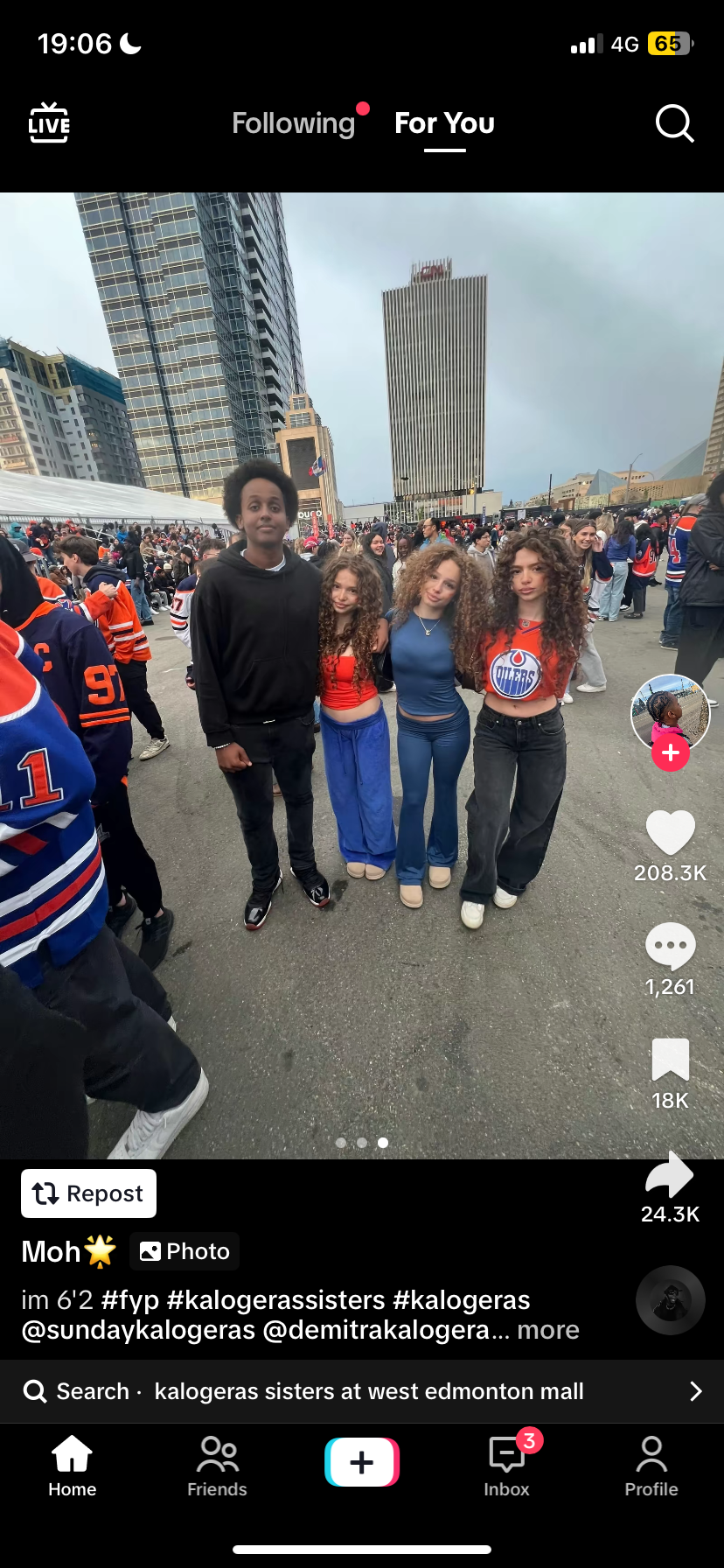Switch to the Following feed

point(294,123)
